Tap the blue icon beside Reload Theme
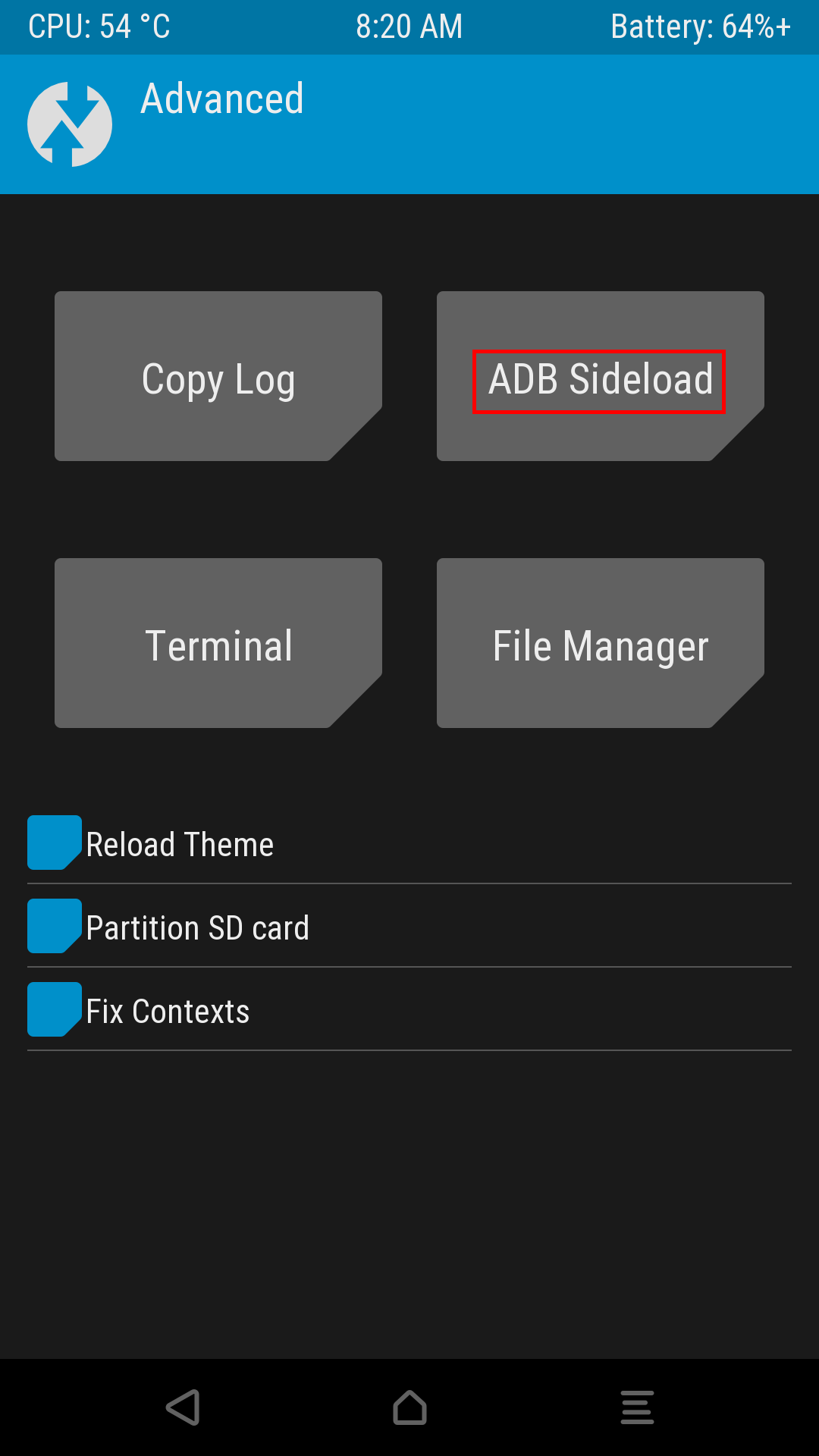 [53, 842]
